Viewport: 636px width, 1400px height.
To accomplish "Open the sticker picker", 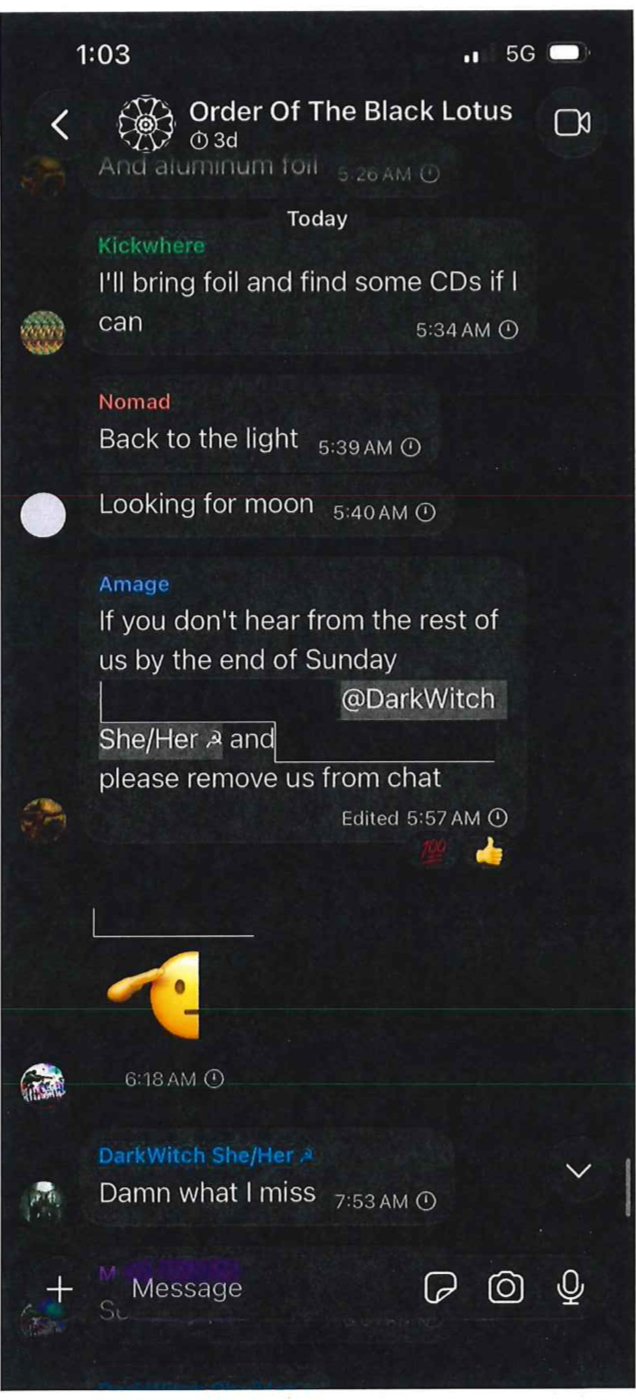I will [x=439, y=1289].
